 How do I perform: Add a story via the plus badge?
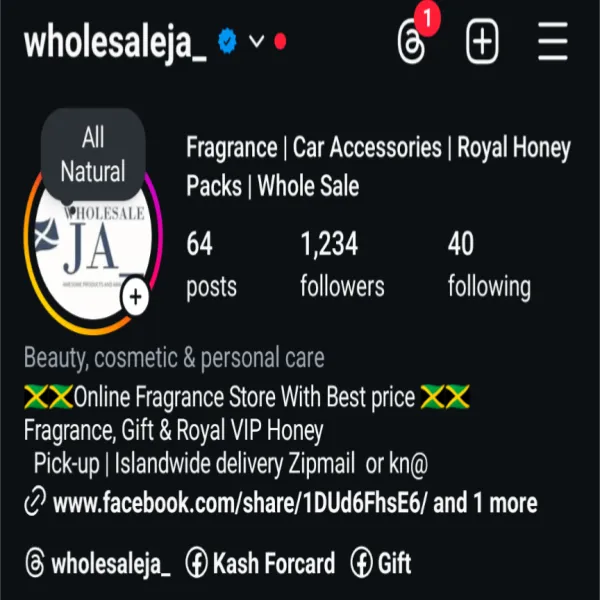coord(137,297)
